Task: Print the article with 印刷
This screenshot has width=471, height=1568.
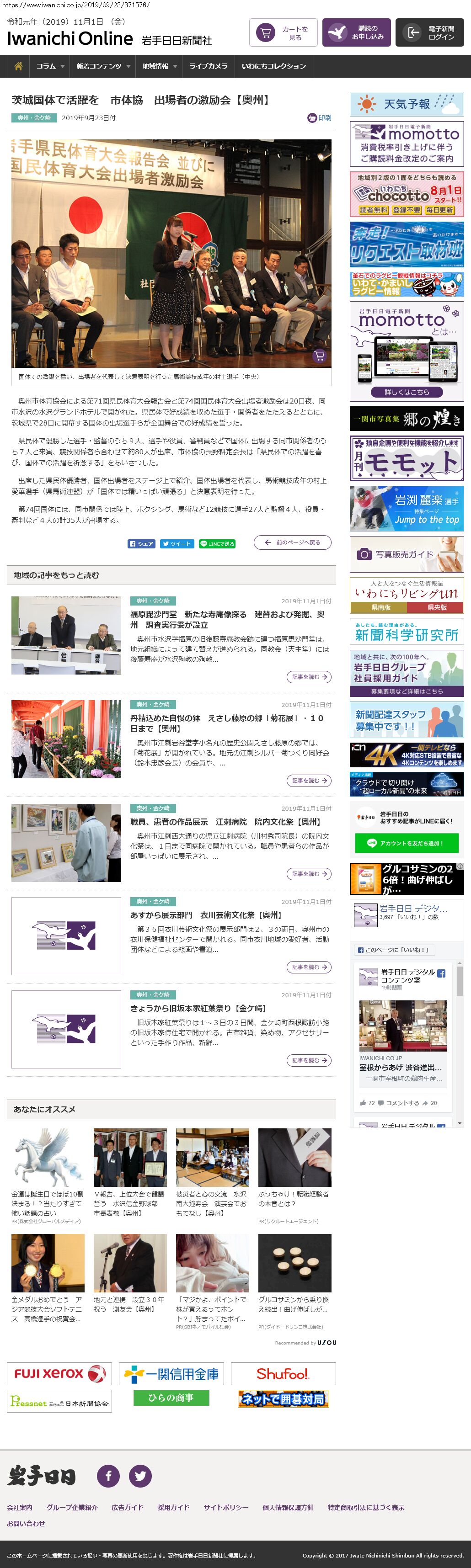Action: pyautogui.click(x=319, y=118)
